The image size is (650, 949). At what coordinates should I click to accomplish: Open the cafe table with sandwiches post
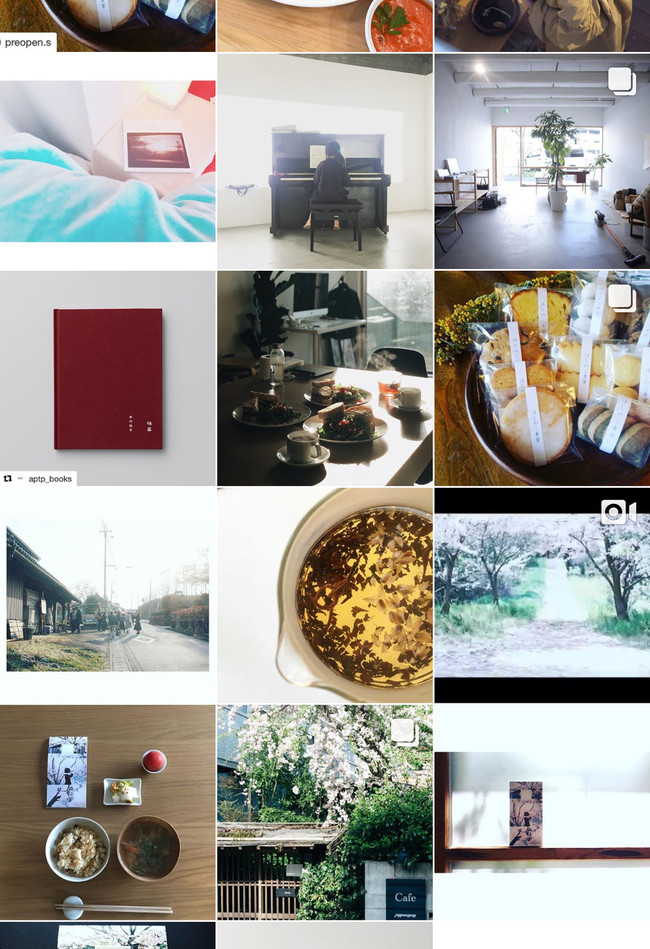click(x=325, y=378)
